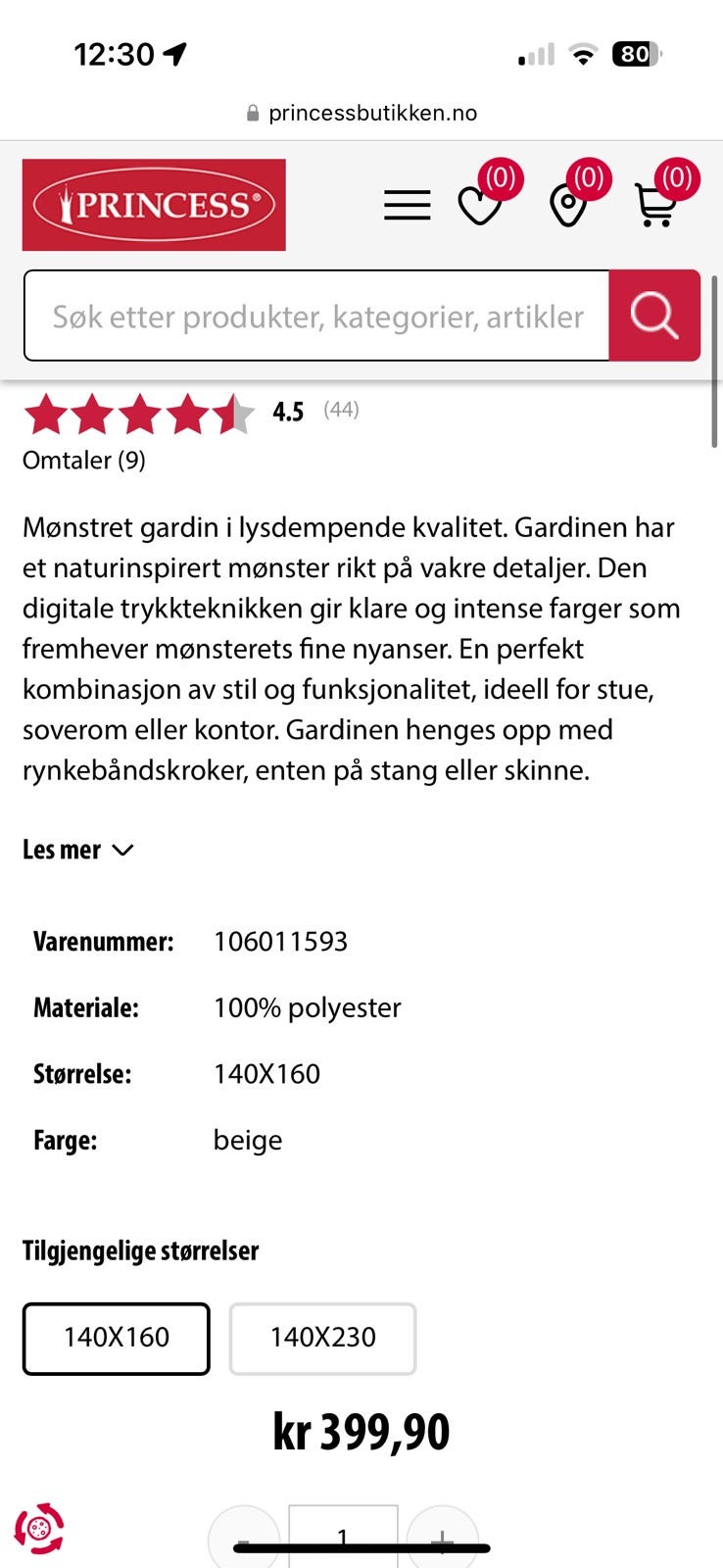Viewport: 723px width, 1568px height.
Task: Collapse the product description chevron
Action: (x=122, y=851)
